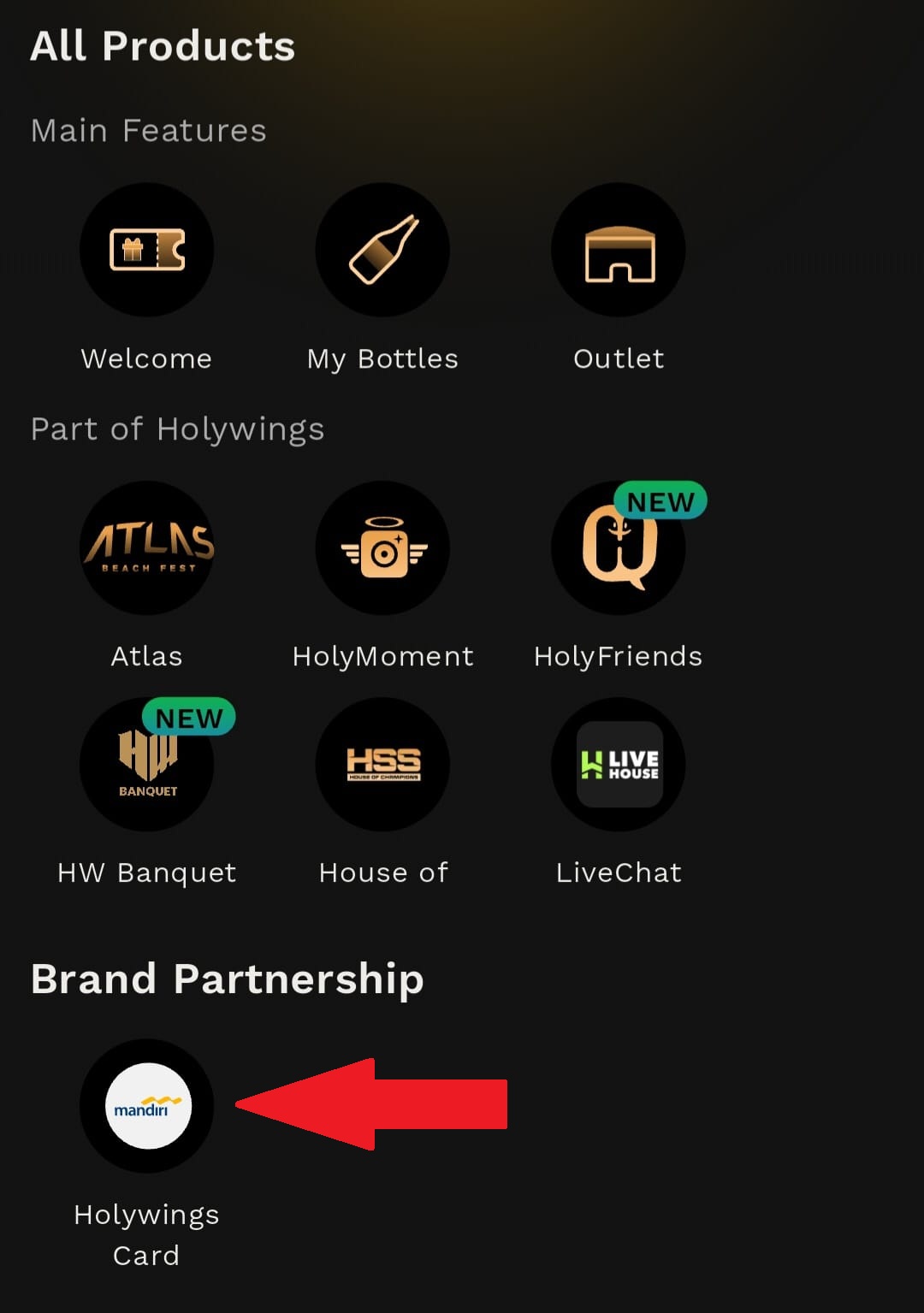924x1313 pixels.
Task: Open HolyFriends
Action: coord(619,547)
